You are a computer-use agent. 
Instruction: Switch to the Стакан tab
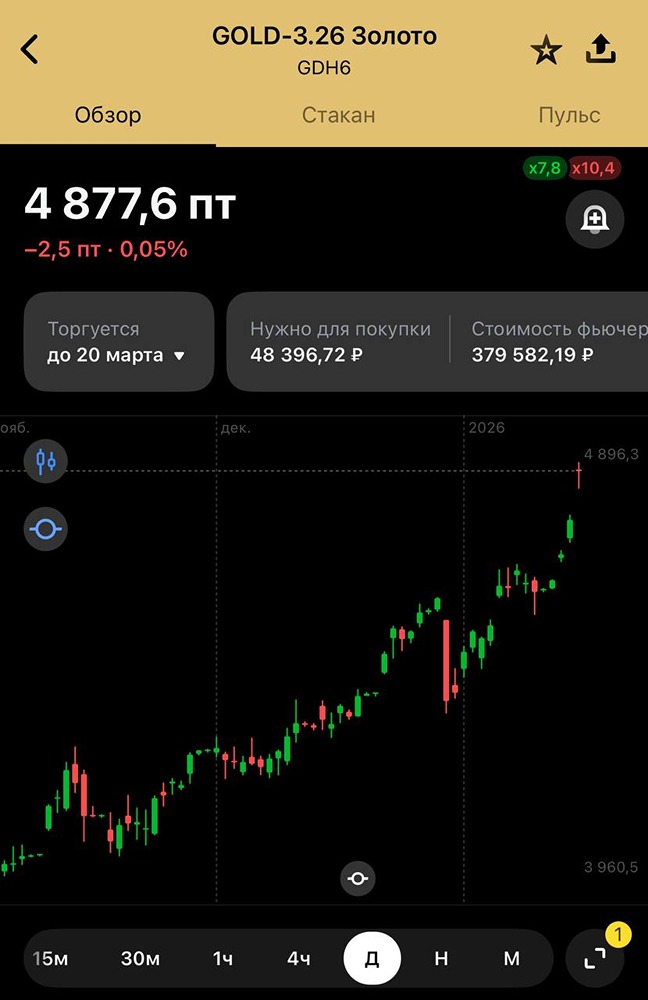click(x=338, y=115)
